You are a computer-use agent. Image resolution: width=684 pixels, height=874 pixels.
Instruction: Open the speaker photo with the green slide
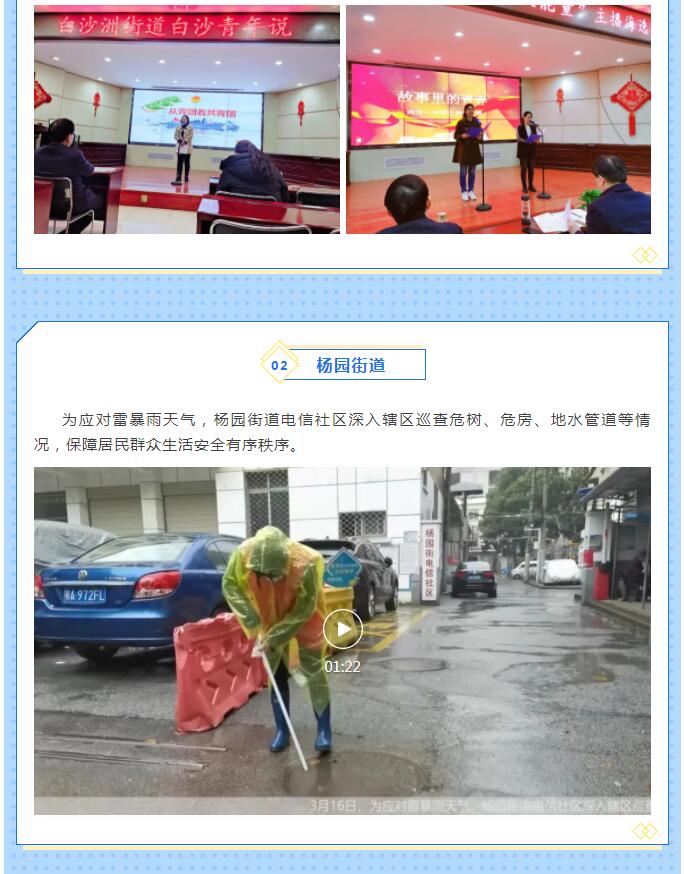187,120
